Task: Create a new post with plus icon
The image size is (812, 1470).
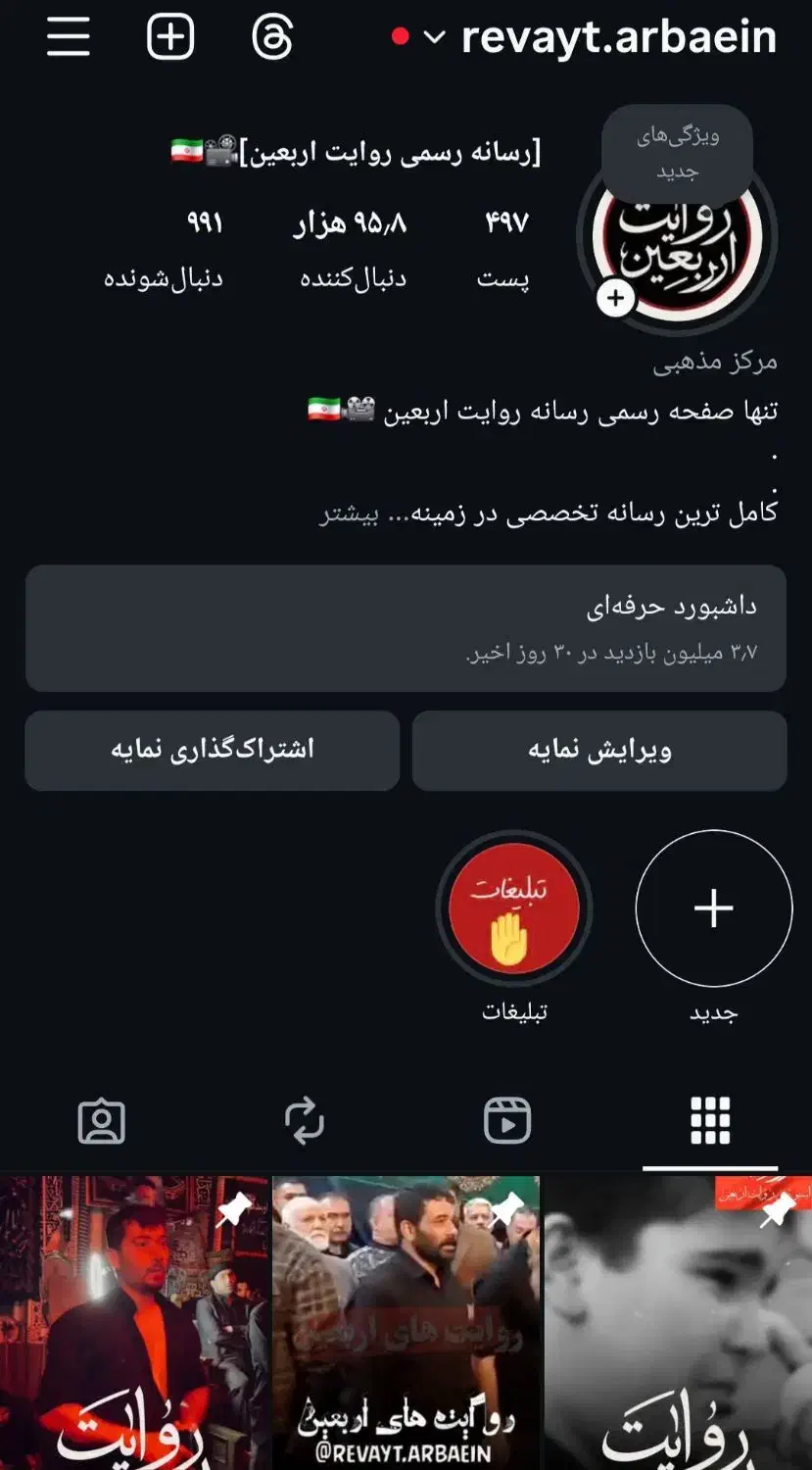Action: pos(170,38)
